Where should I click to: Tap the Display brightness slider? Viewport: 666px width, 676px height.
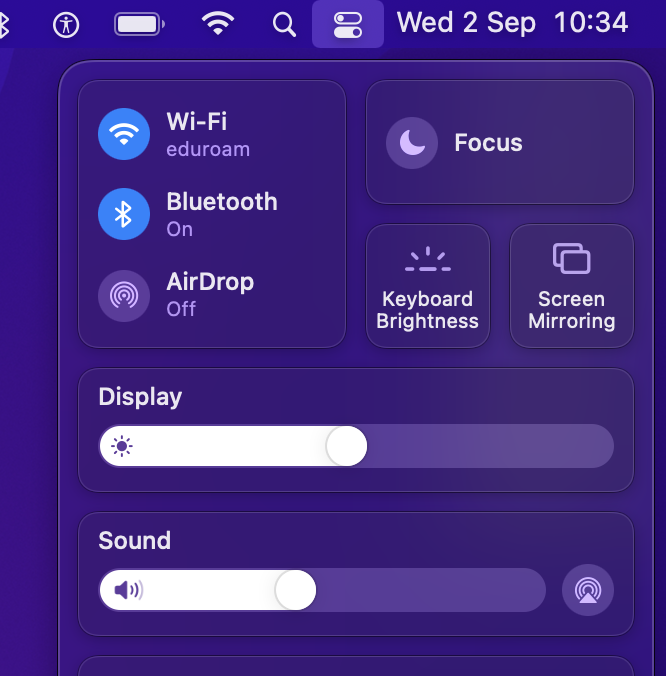356,446
